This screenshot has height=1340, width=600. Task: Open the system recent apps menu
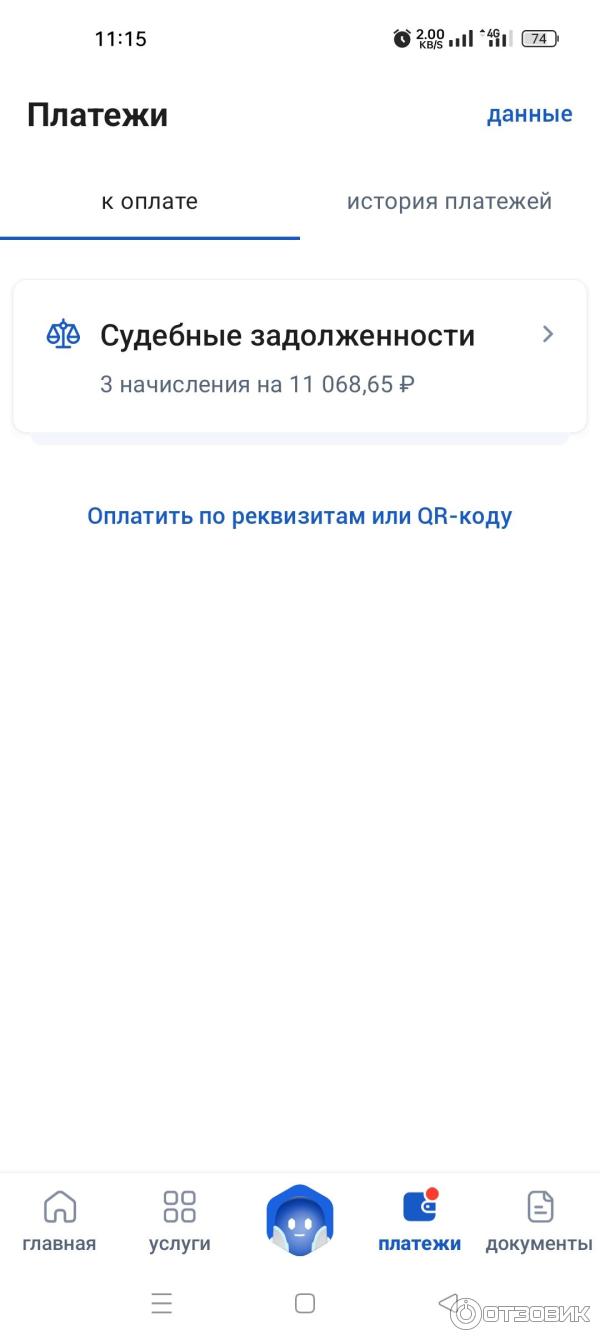162,1303
